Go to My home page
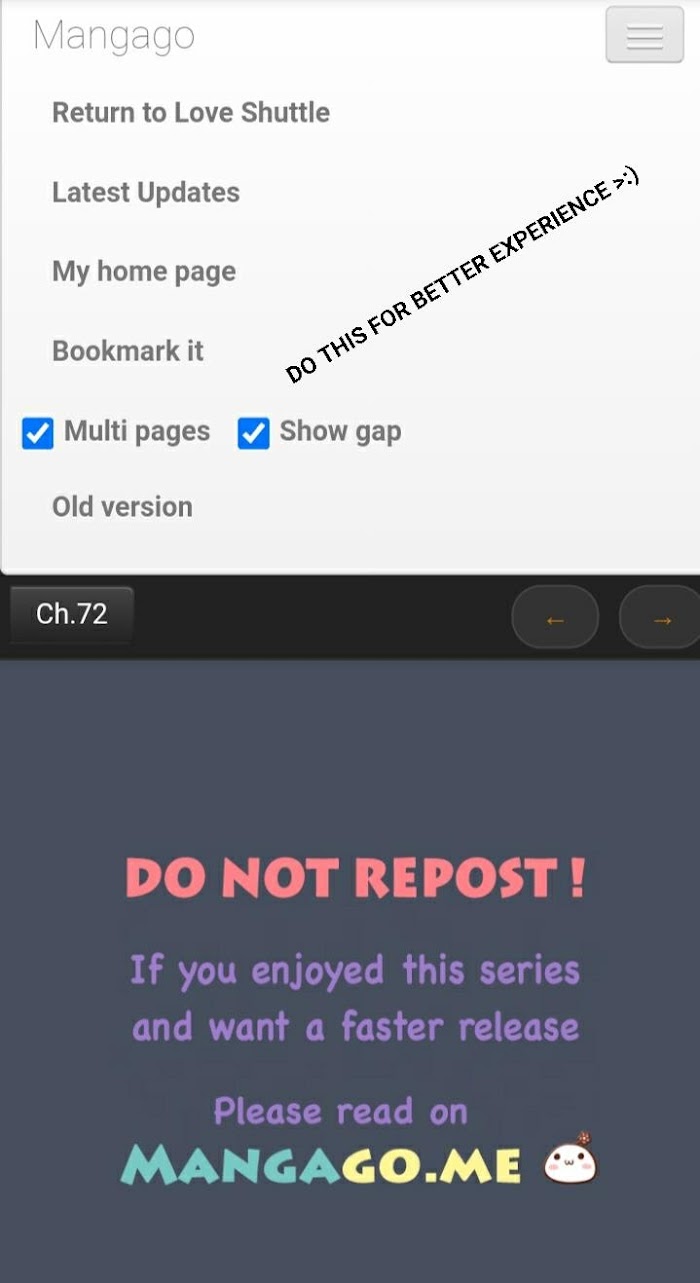700x1283 pixels. tap(144, 271)
